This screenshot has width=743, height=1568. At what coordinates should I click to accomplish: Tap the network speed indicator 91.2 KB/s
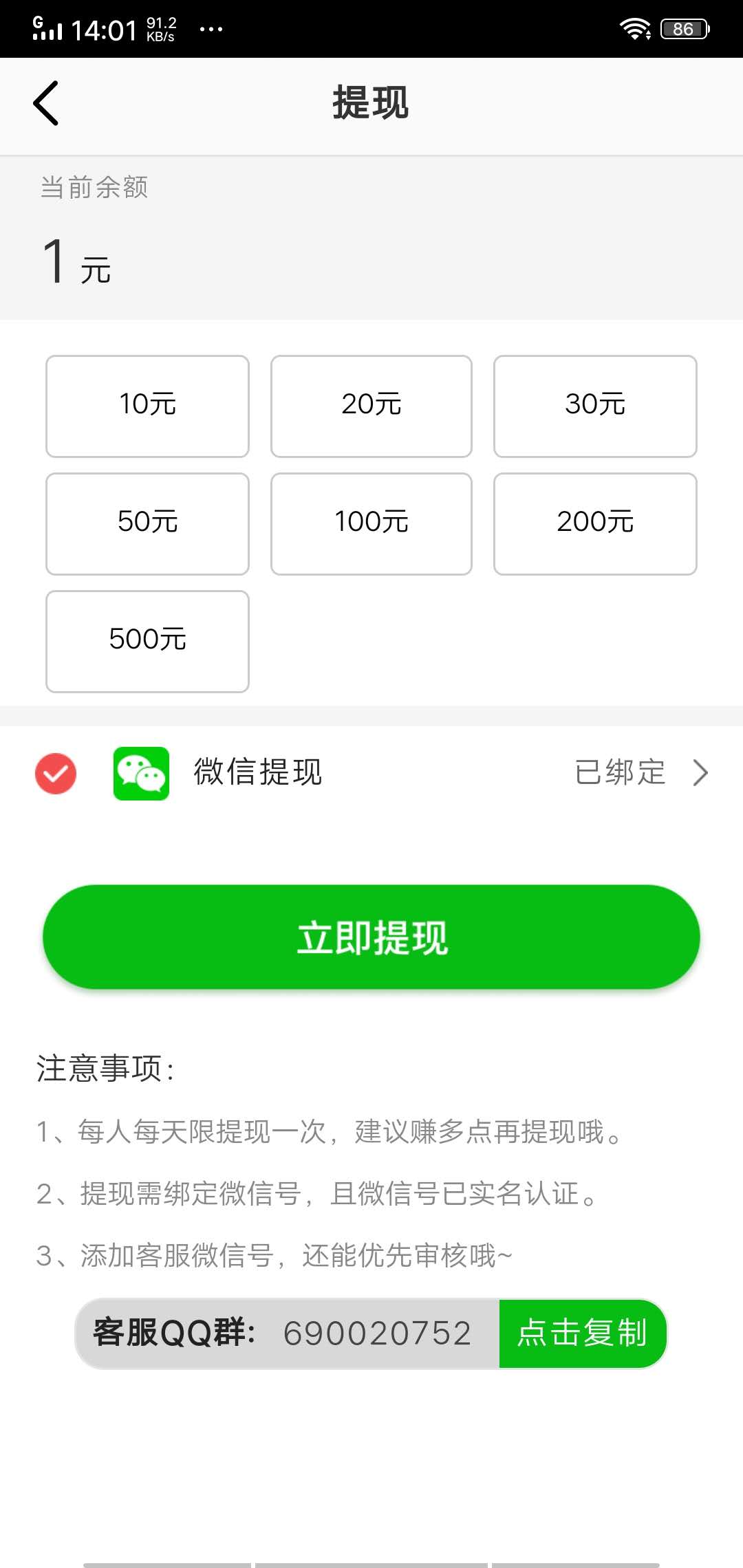162,28
